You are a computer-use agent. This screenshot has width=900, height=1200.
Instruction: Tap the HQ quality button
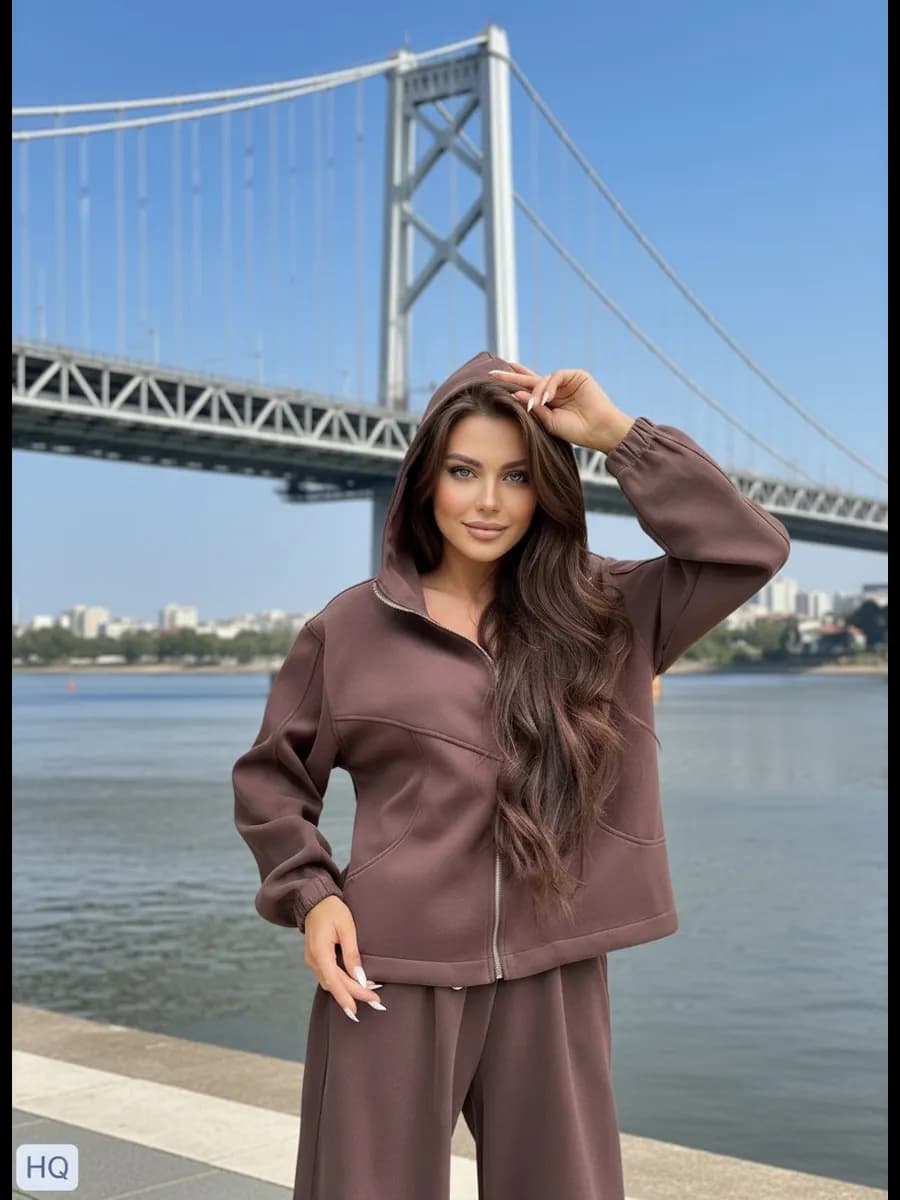pos(47,1166)
